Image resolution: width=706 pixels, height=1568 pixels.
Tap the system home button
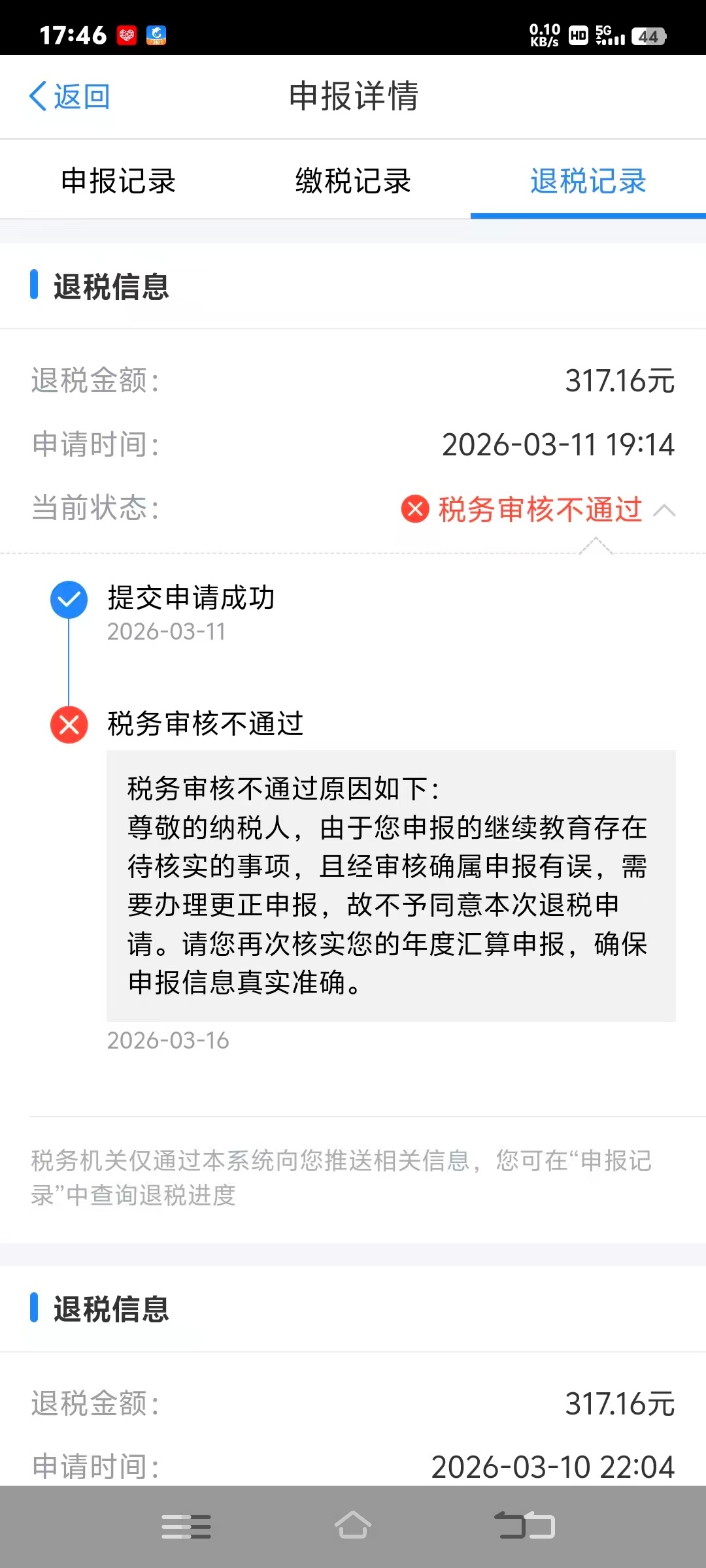pos(353,1526)
